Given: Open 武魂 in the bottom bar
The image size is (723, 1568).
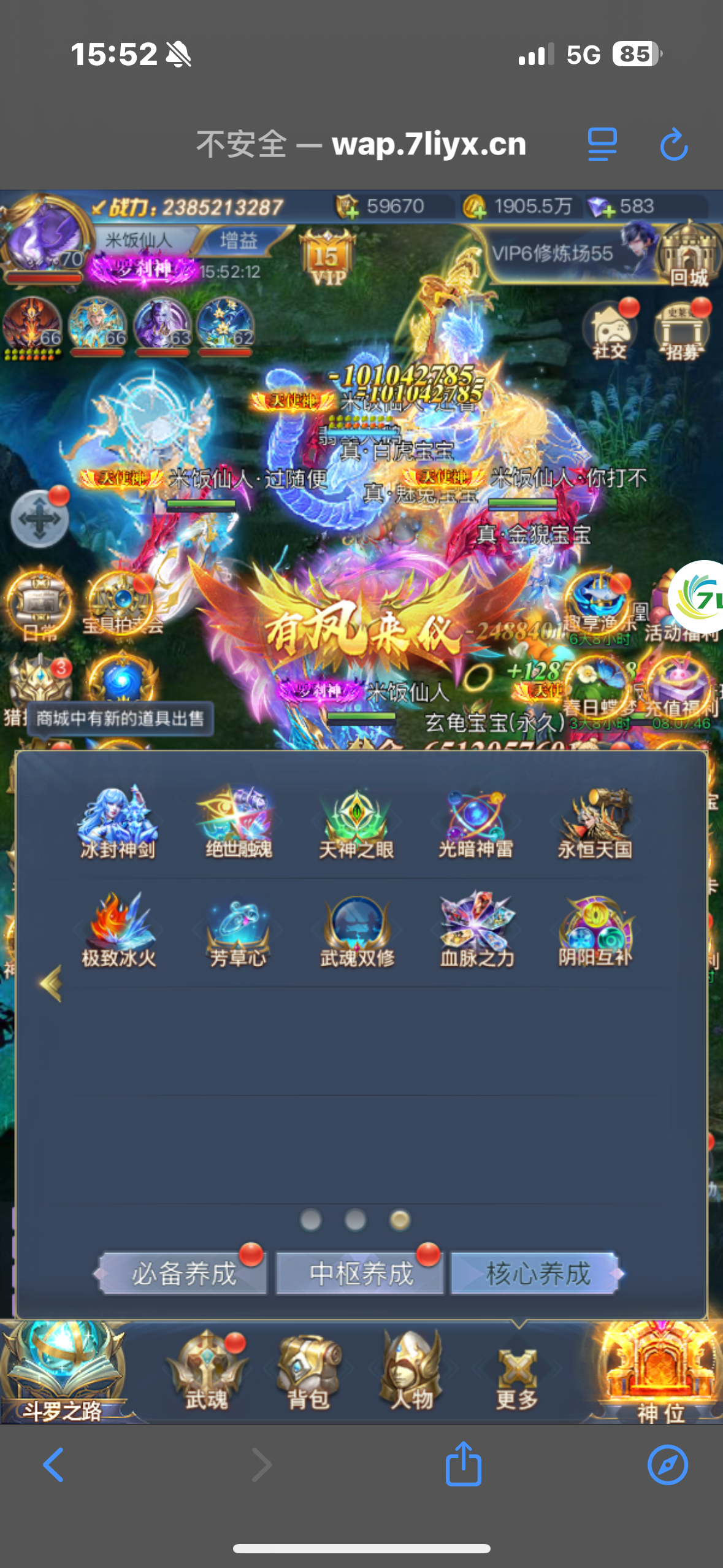Looking at the screenshot, I should click(x=207, y=1372).
